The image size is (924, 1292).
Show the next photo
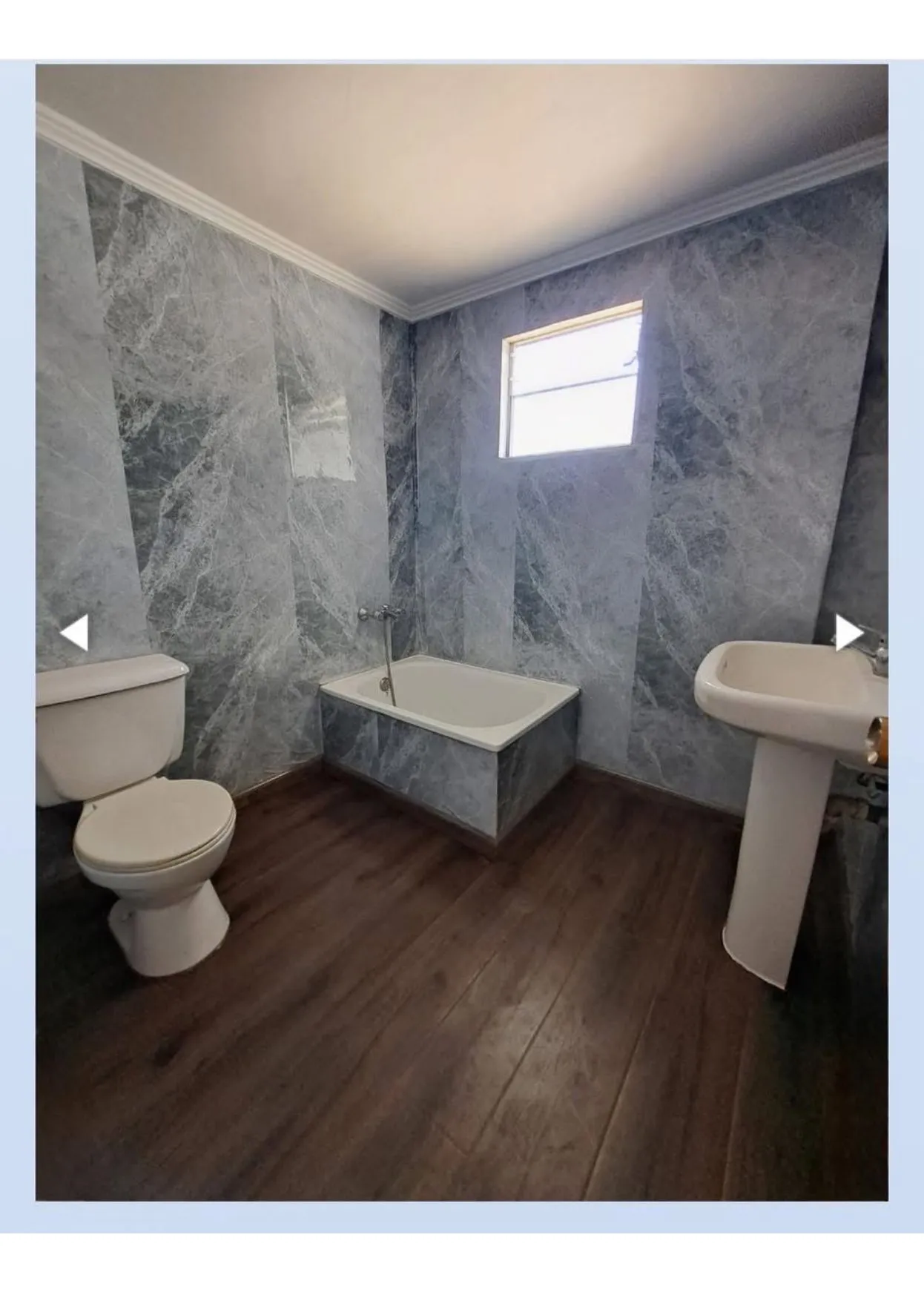pos(848,633)
